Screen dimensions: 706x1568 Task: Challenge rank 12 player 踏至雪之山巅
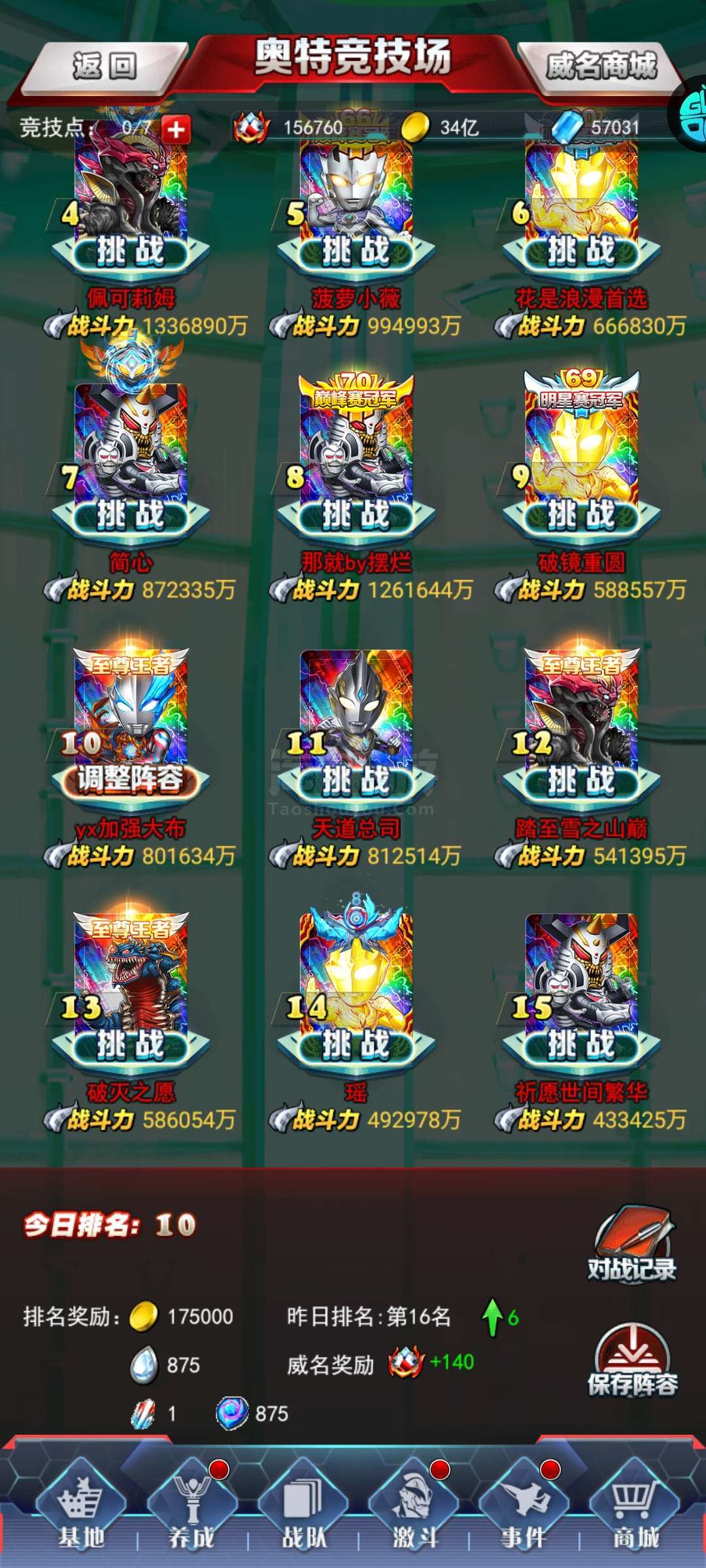(x=582, y=781)
